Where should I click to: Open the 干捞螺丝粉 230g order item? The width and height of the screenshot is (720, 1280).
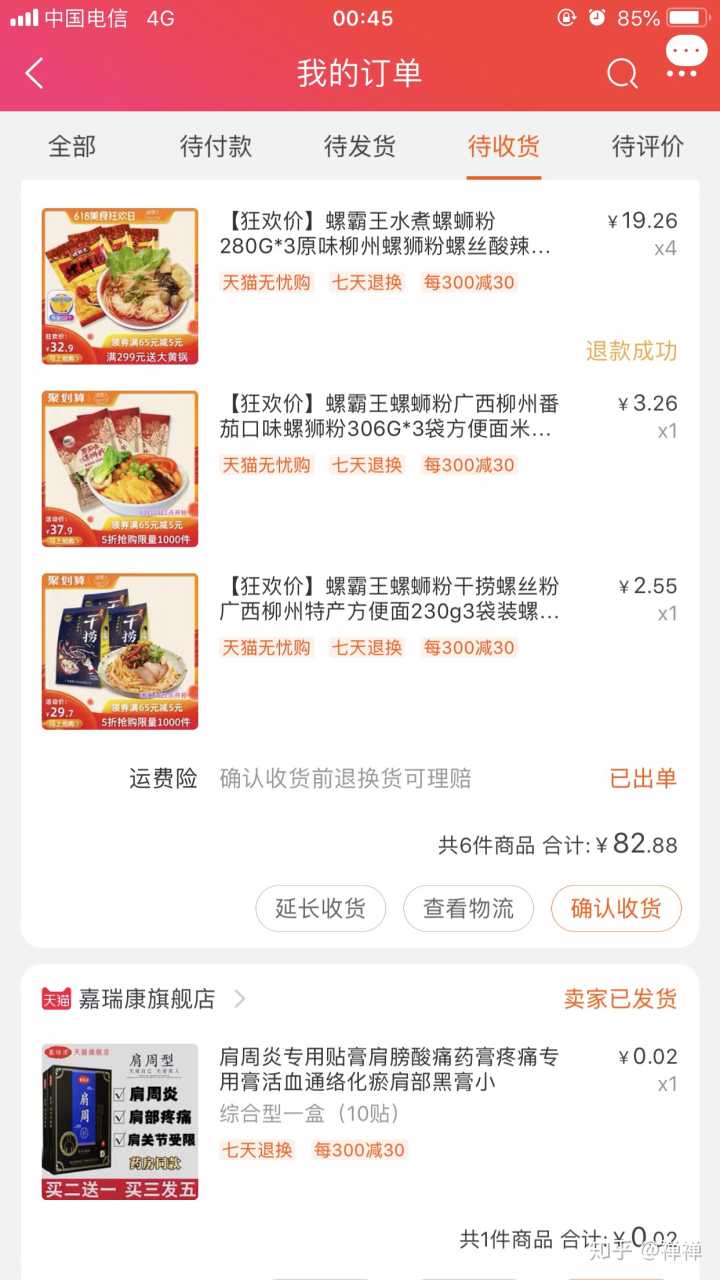(x=389, y=599)
